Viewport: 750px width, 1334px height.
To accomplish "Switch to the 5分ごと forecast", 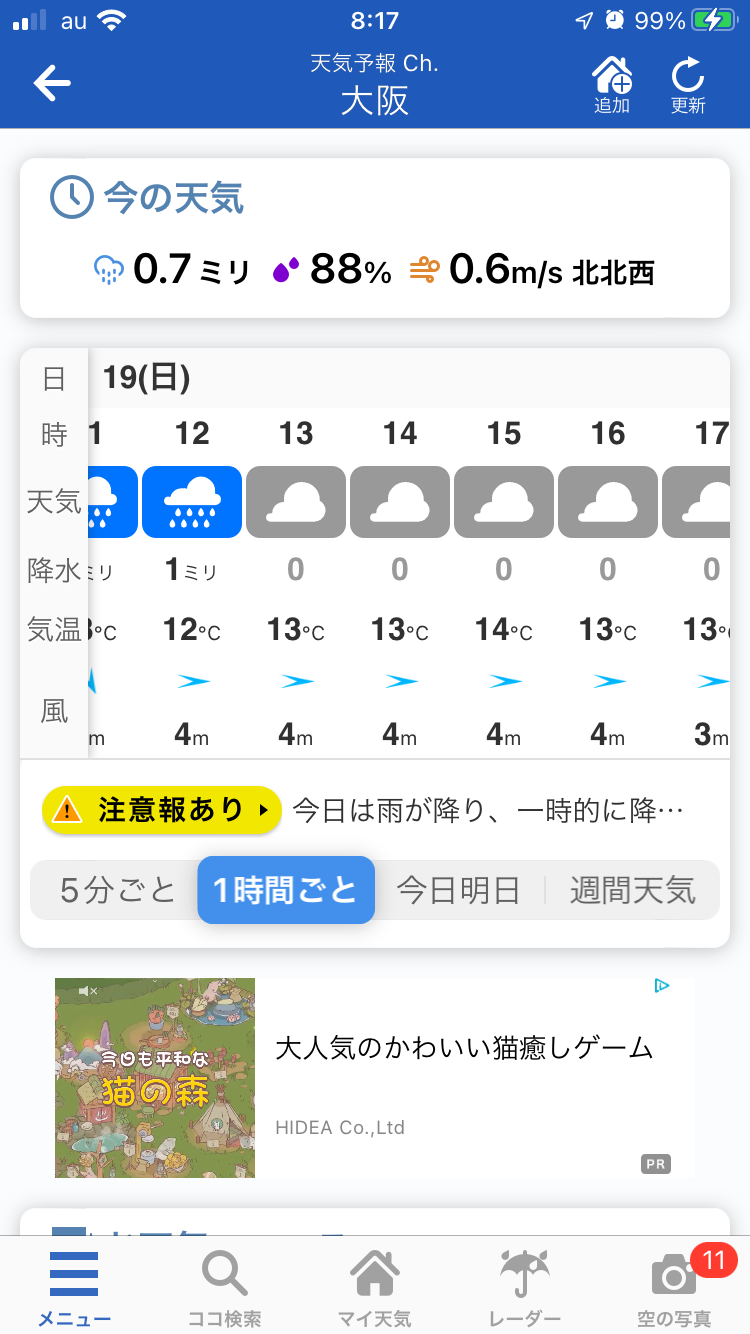I will 117,890.
